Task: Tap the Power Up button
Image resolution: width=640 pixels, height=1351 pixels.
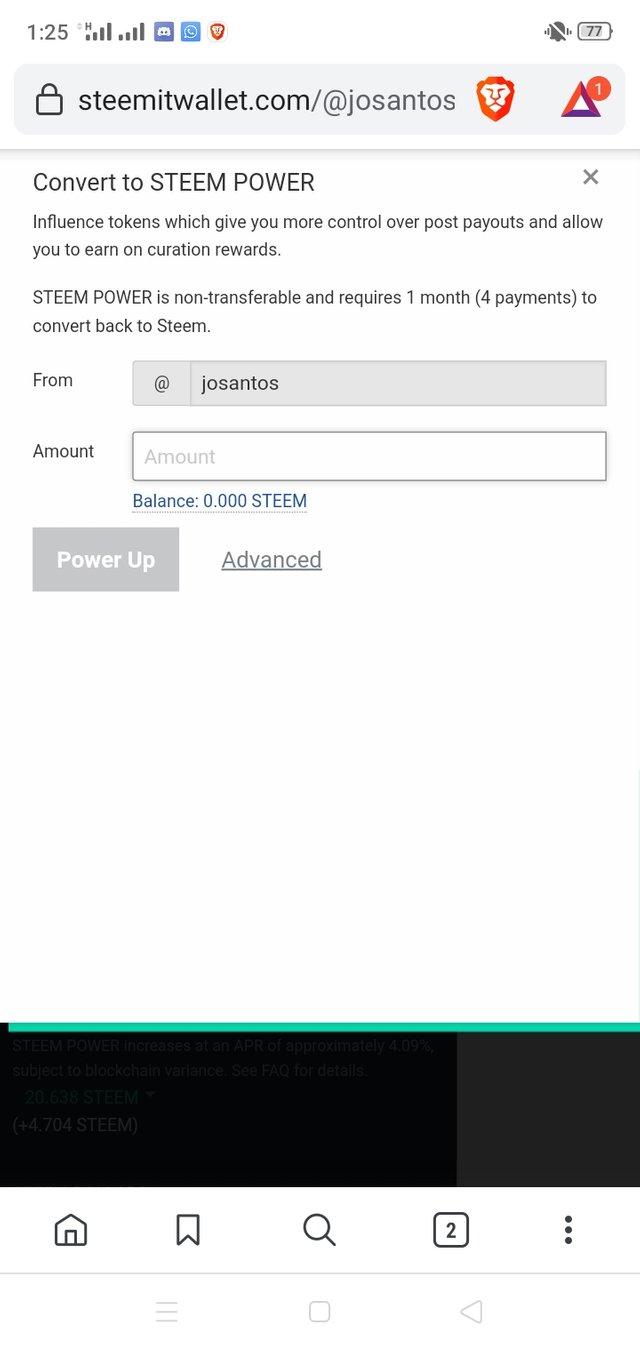Action: (106, 560)
